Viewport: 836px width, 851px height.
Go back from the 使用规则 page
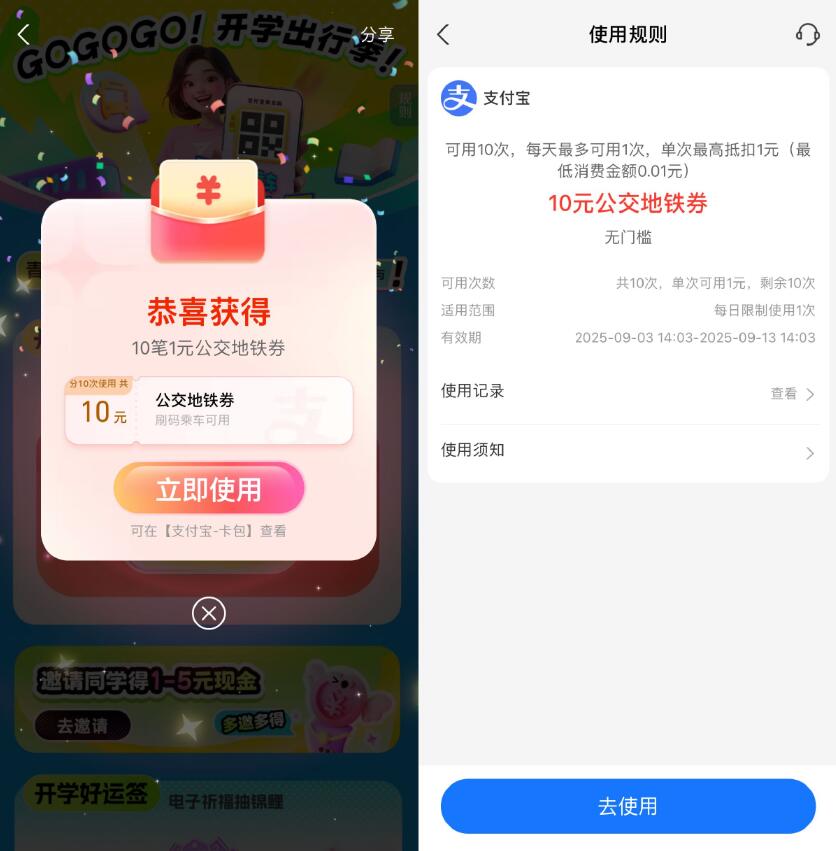coord(443,34)
